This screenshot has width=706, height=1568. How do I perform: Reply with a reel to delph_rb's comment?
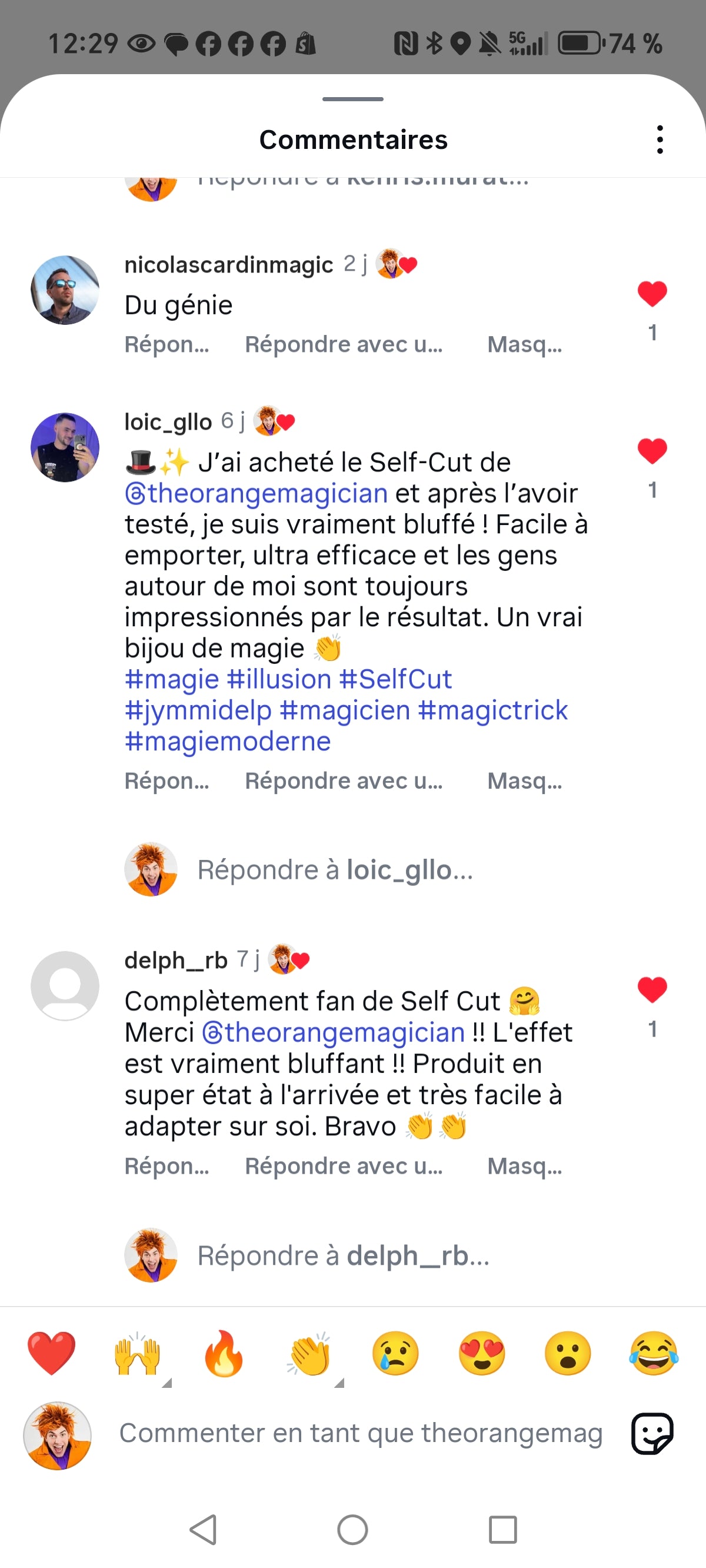pos(343,1166)
